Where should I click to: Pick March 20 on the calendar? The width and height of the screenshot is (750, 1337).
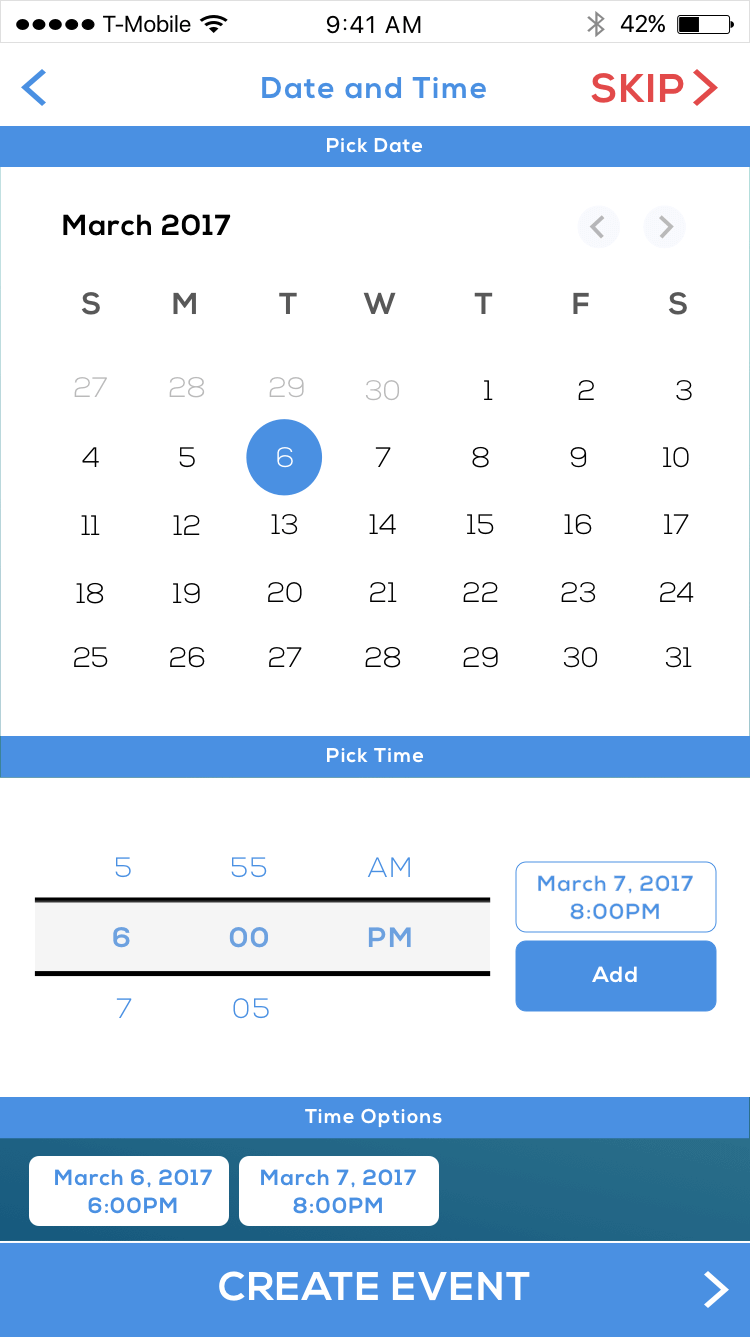click(284, 592)
